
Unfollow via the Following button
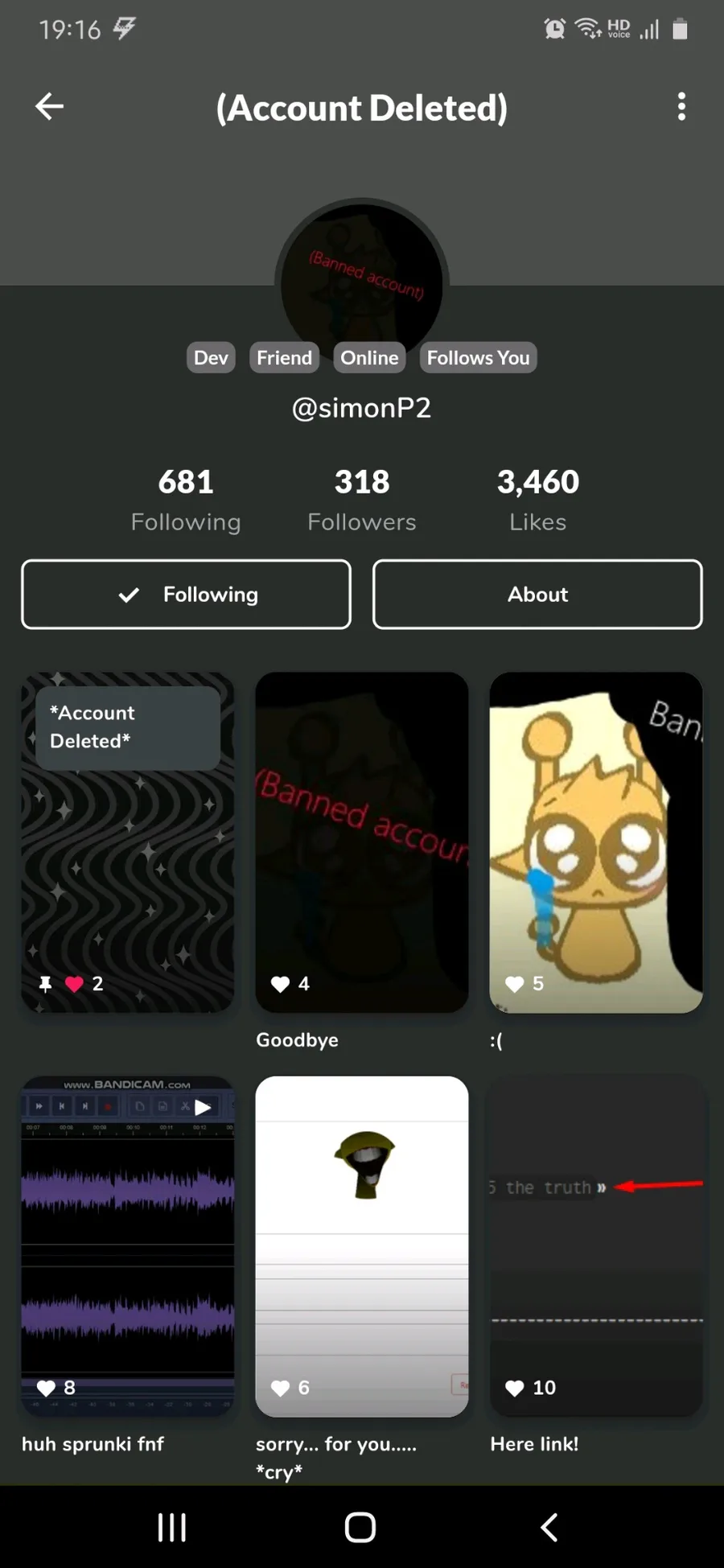coord(186,595)
